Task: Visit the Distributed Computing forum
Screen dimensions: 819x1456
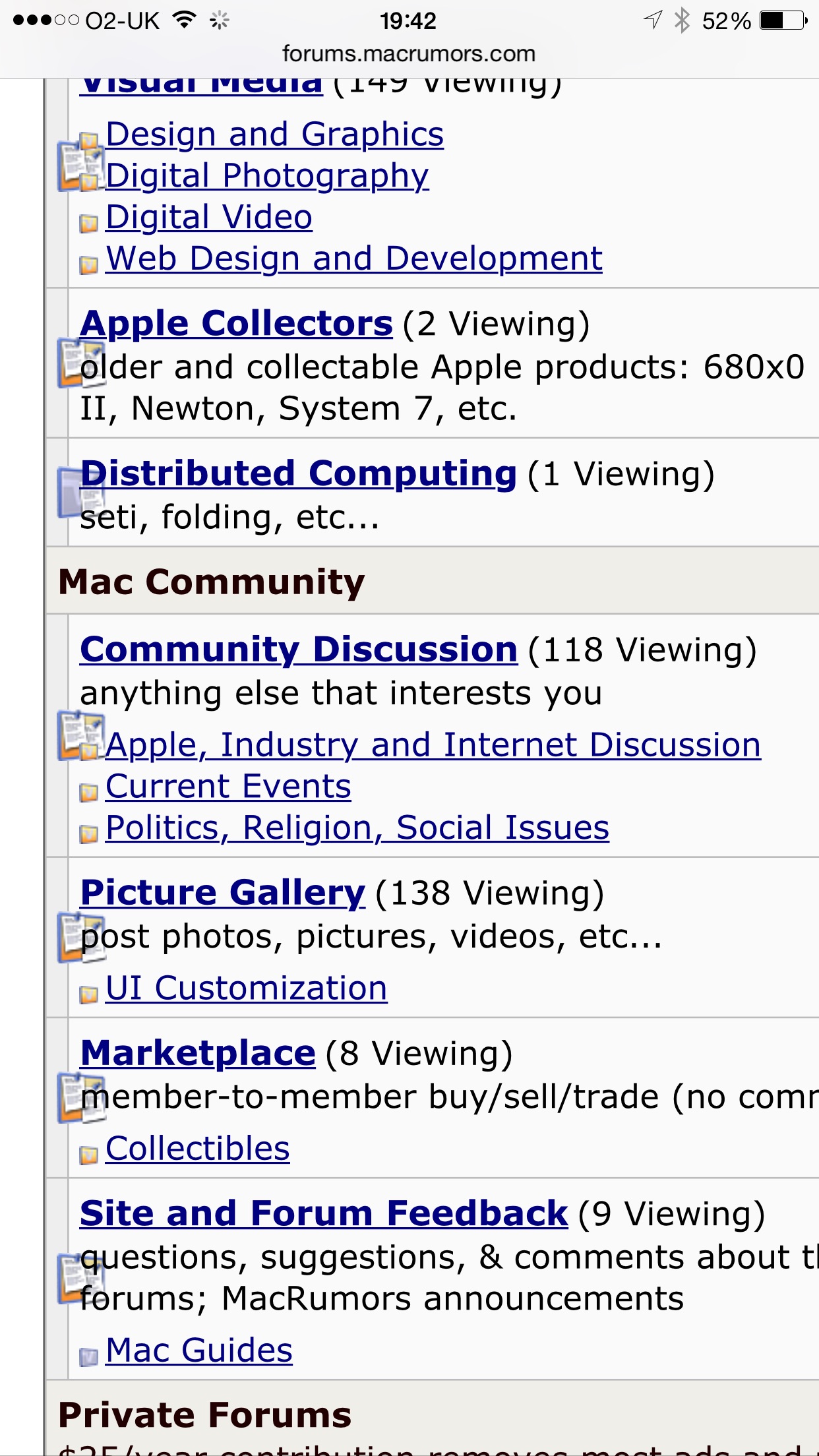Action: (298, 474)
